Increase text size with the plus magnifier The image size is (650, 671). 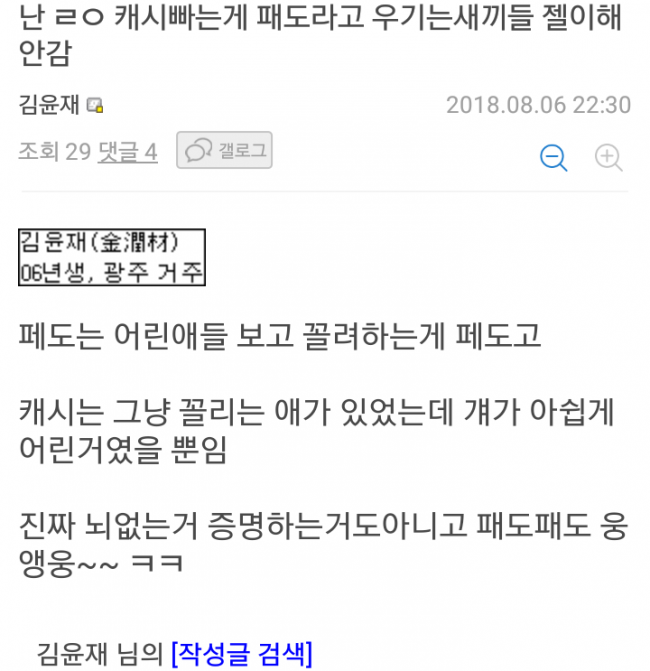pyautogui.click(x=608, y=157)
